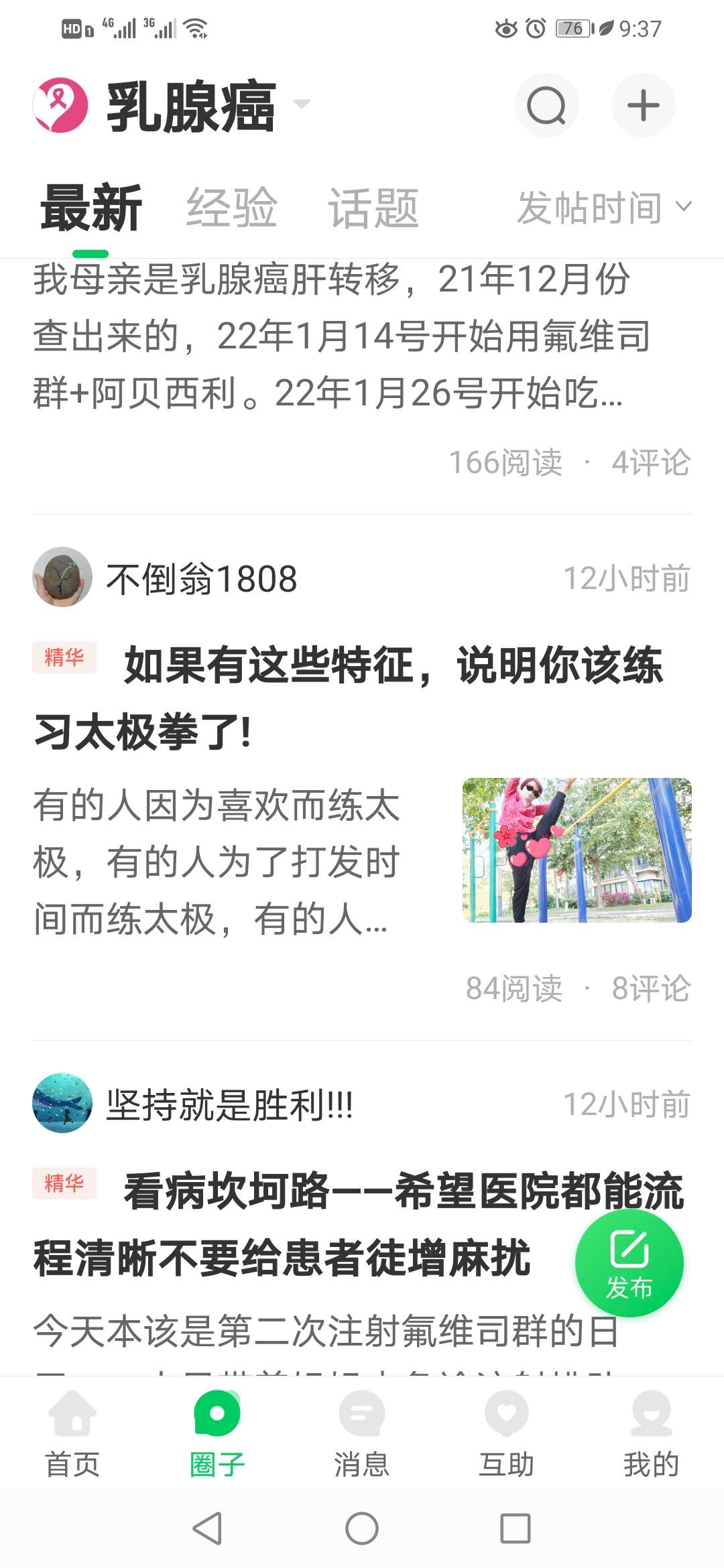Open the 消息 tab
This screenshot has width=724, height=1568.
pyautogui.click(x=362, y=1434)
